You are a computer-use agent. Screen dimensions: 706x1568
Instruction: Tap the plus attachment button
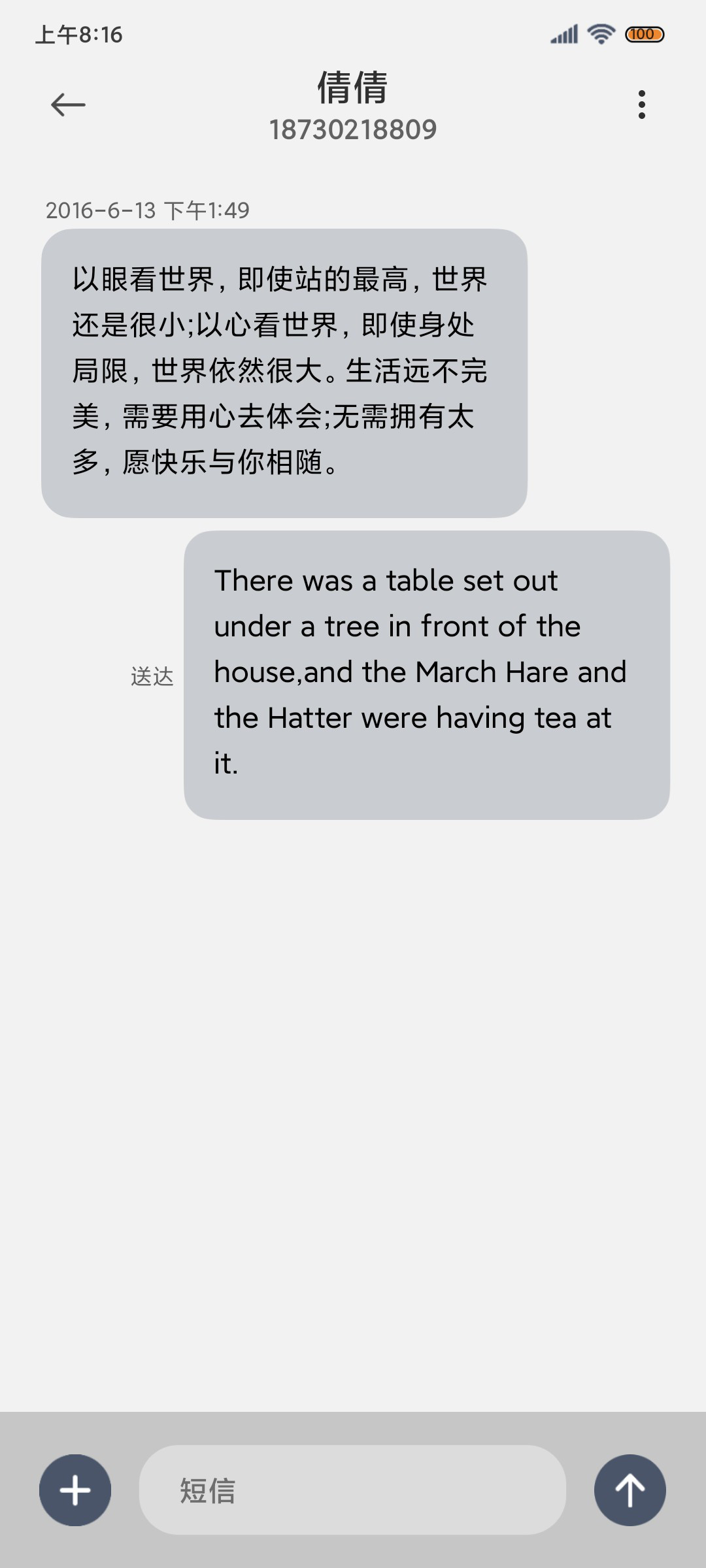[75, 1490]
